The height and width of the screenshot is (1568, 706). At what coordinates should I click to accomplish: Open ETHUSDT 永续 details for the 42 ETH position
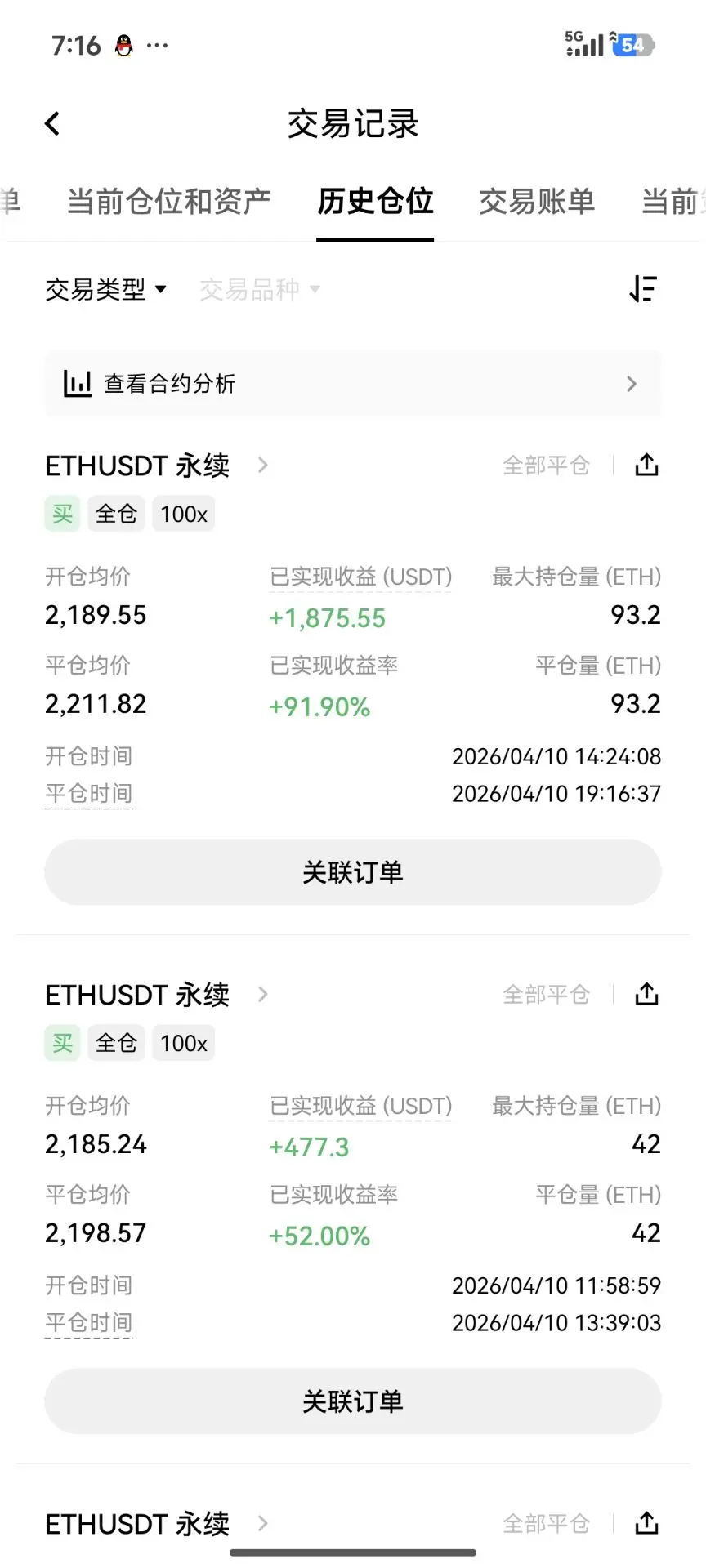click(157, 995)
